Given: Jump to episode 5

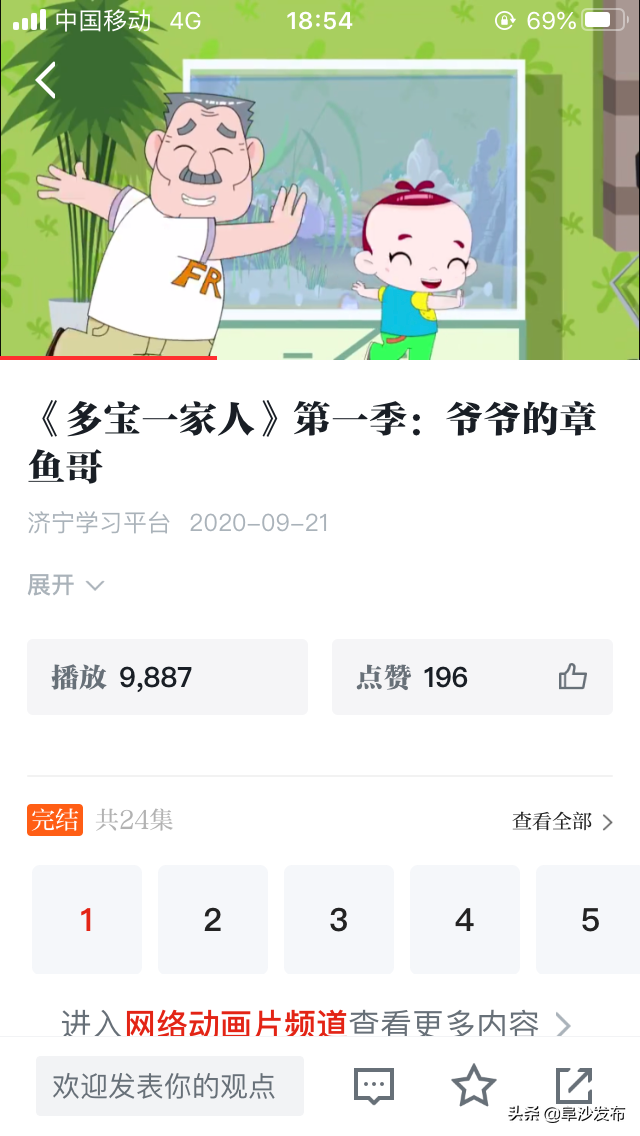Looking at the screenshot, I should coord(589,919).
